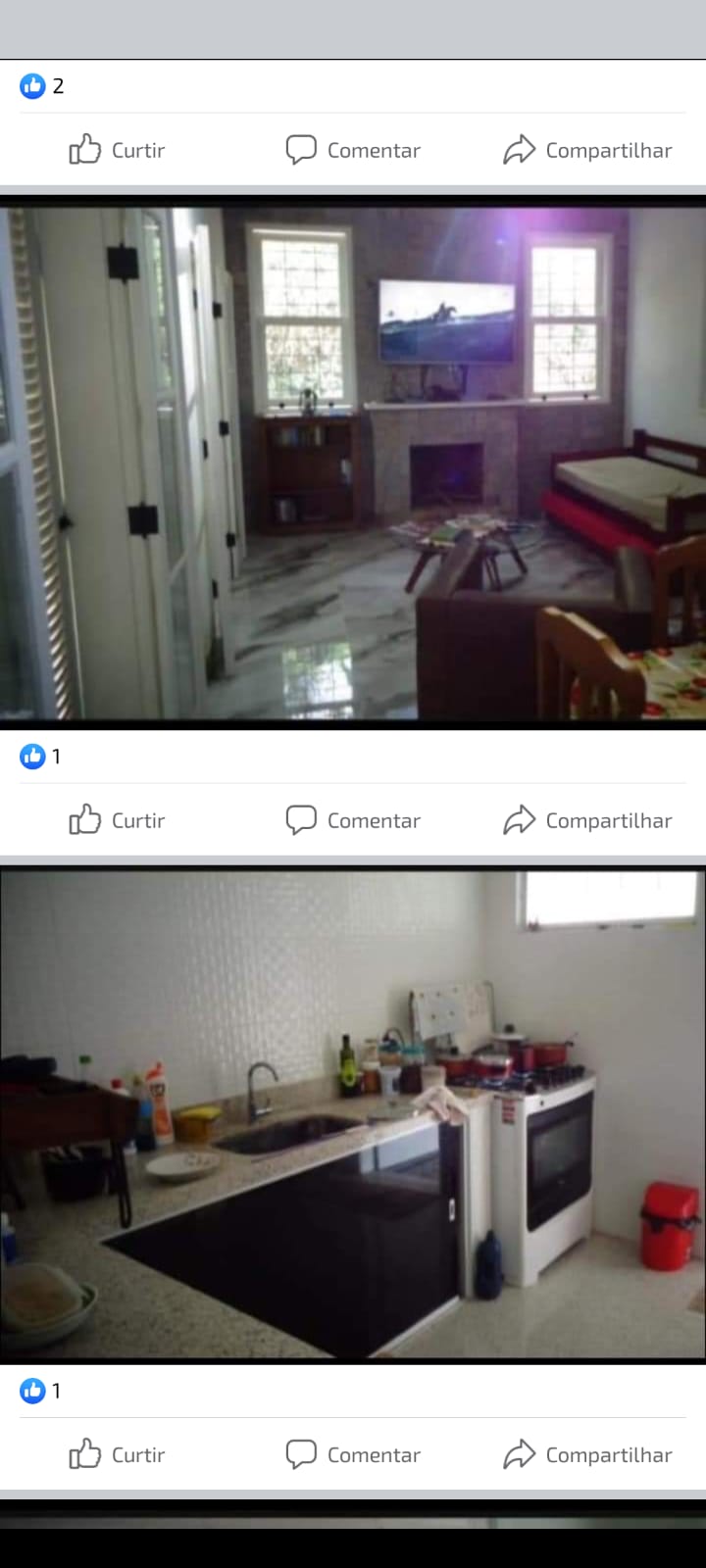Open the kitchen photo with stove
Image resolution: width=706 pixels, height=1568 pixels.
[353, 1115]
